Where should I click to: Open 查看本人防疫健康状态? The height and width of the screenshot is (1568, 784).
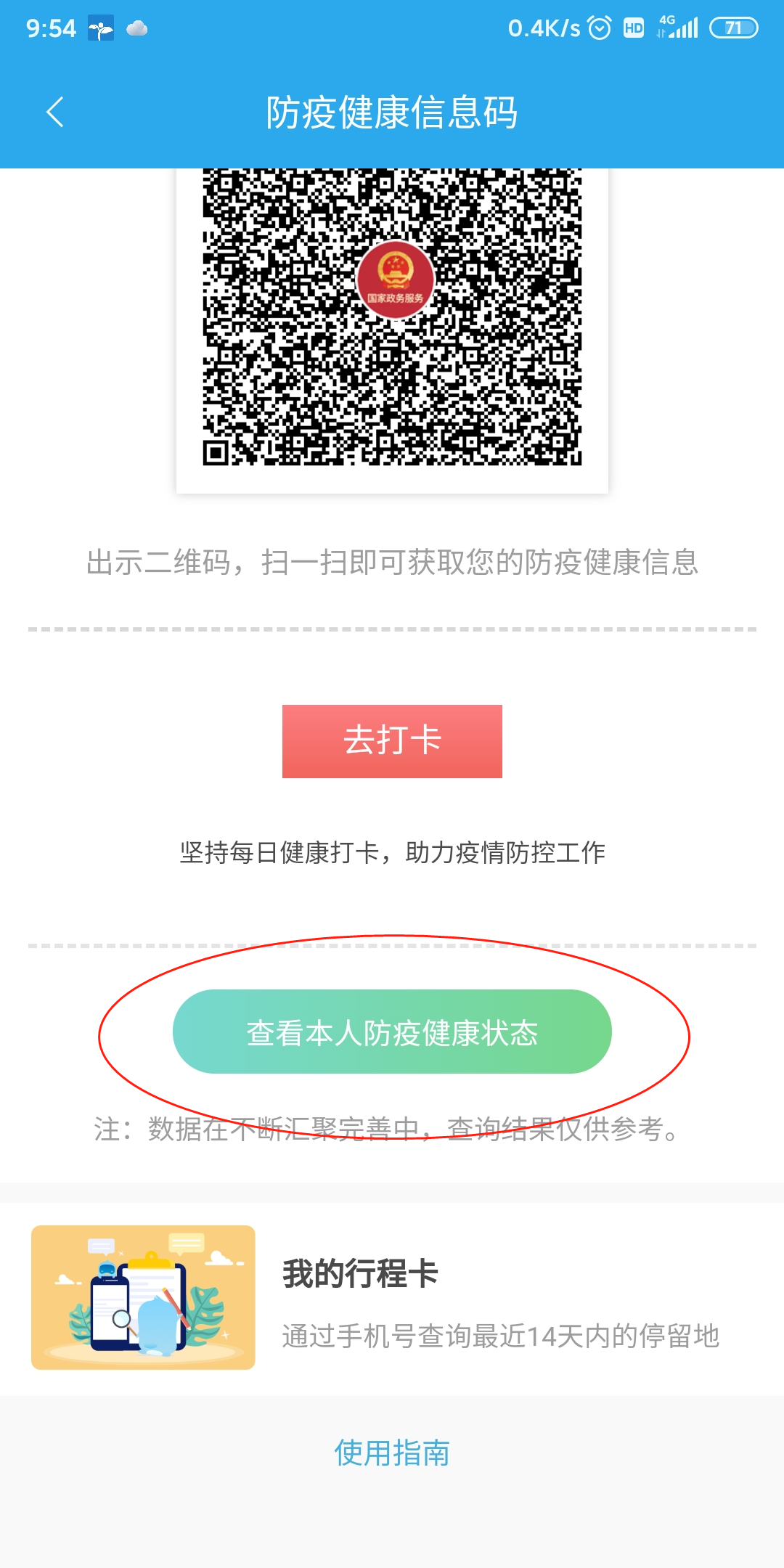392,1032
